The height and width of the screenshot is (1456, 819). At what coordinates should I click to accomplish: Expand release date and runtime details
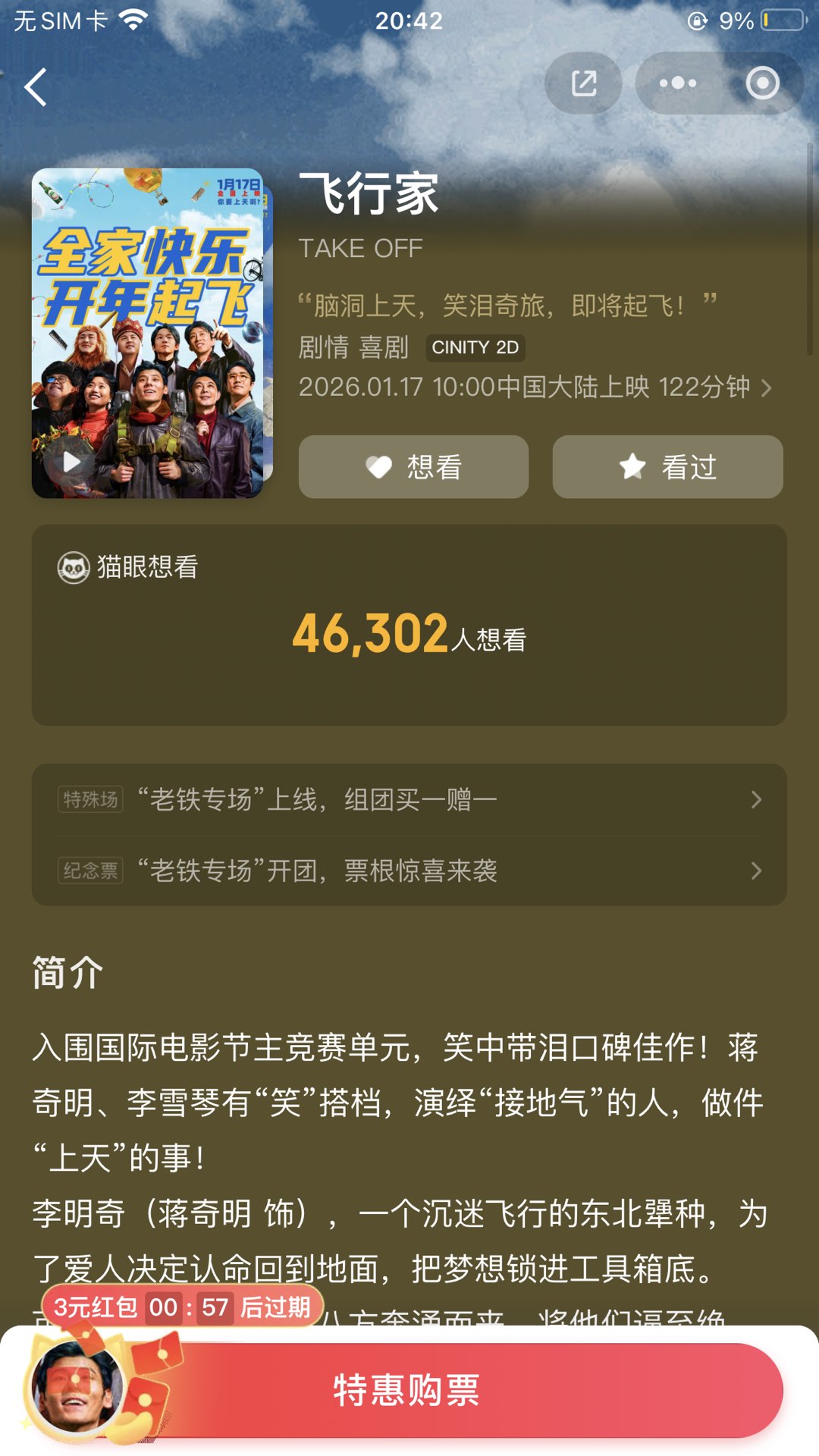click(x=766, y=388)
